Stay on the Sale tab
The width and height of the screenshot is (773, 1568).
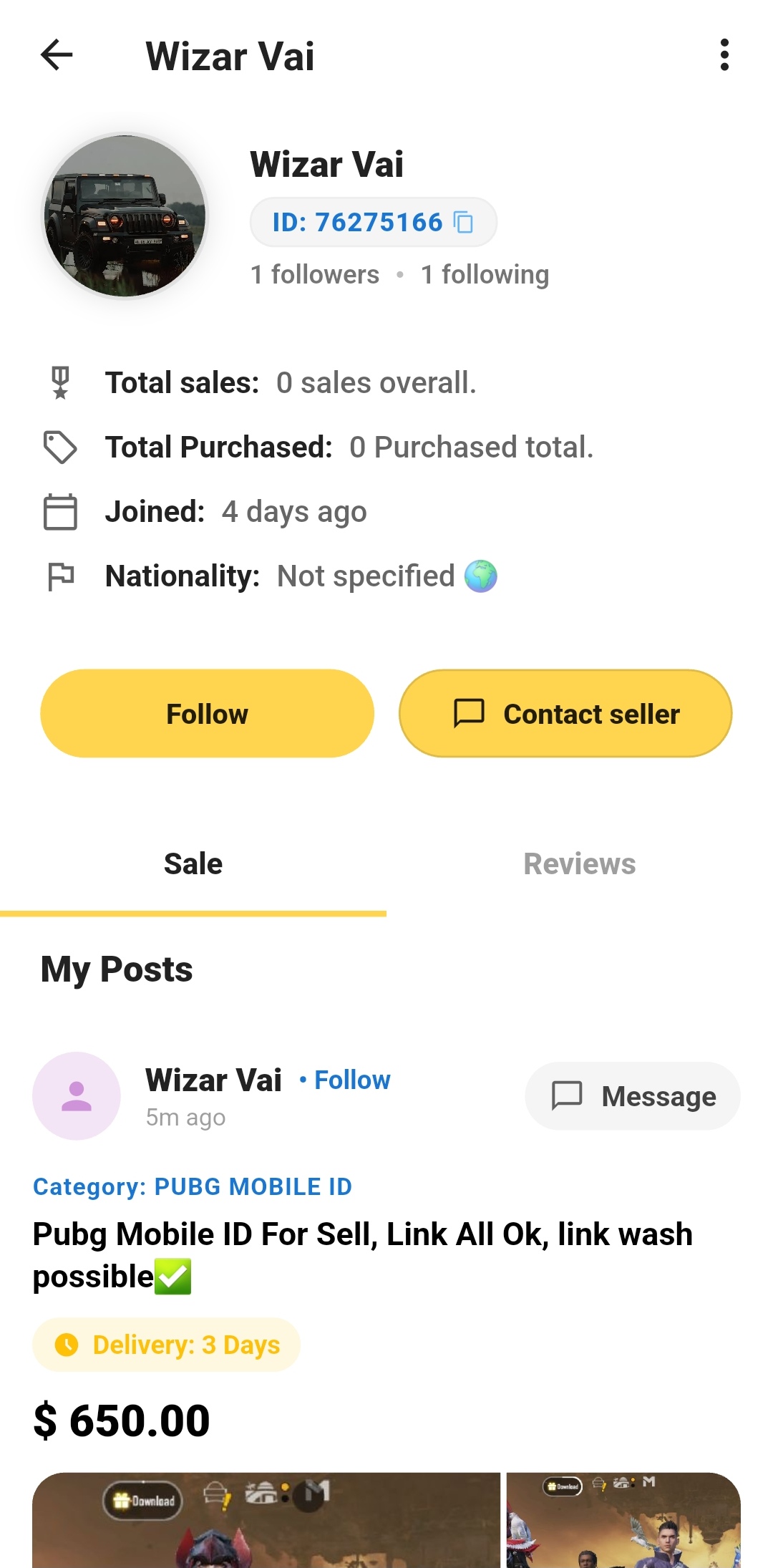pos(193,863)
